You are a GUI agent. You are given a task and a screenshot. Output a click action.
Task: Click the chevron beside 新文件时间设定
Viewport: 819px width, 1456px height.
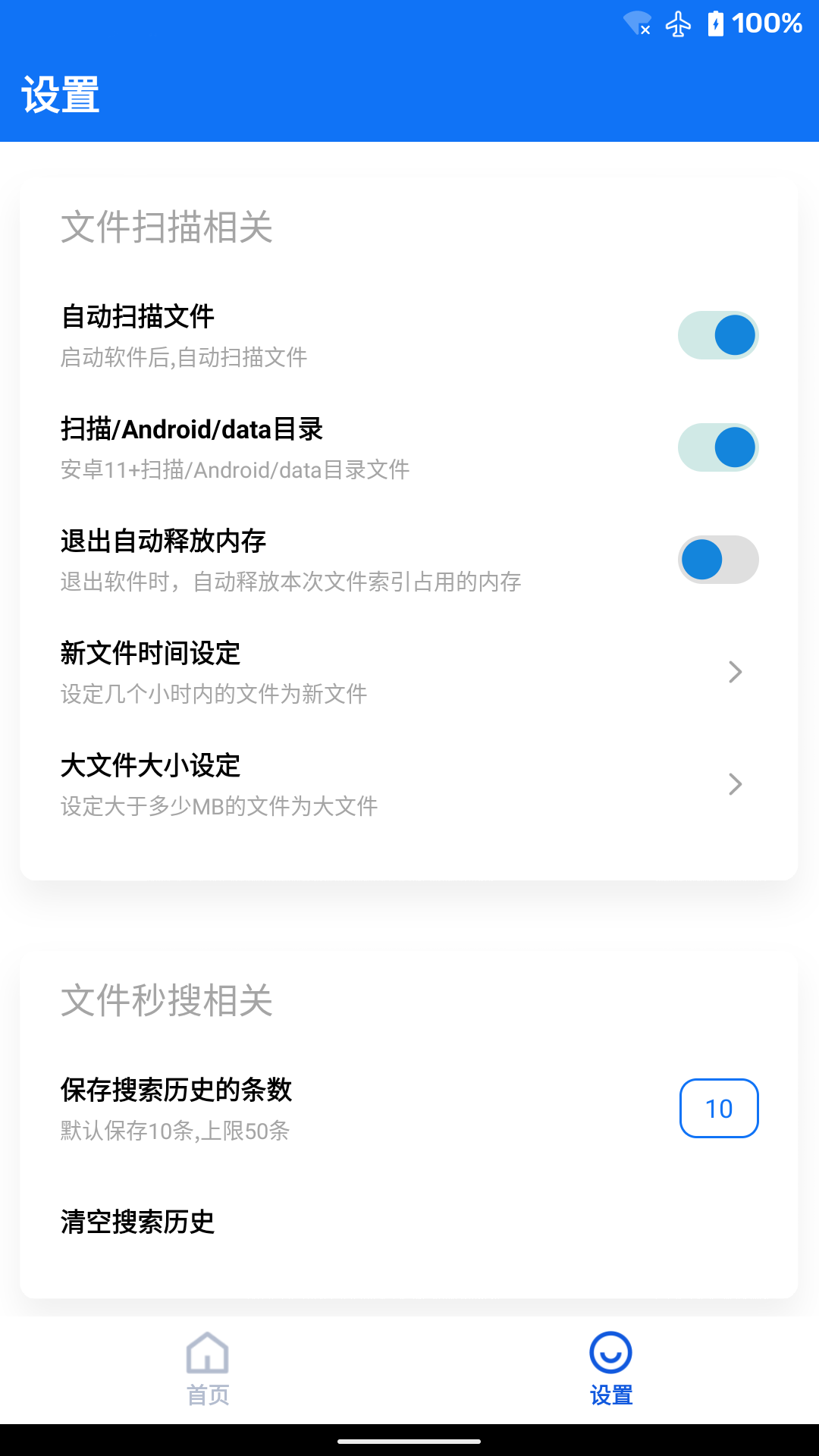coord(735,672)
